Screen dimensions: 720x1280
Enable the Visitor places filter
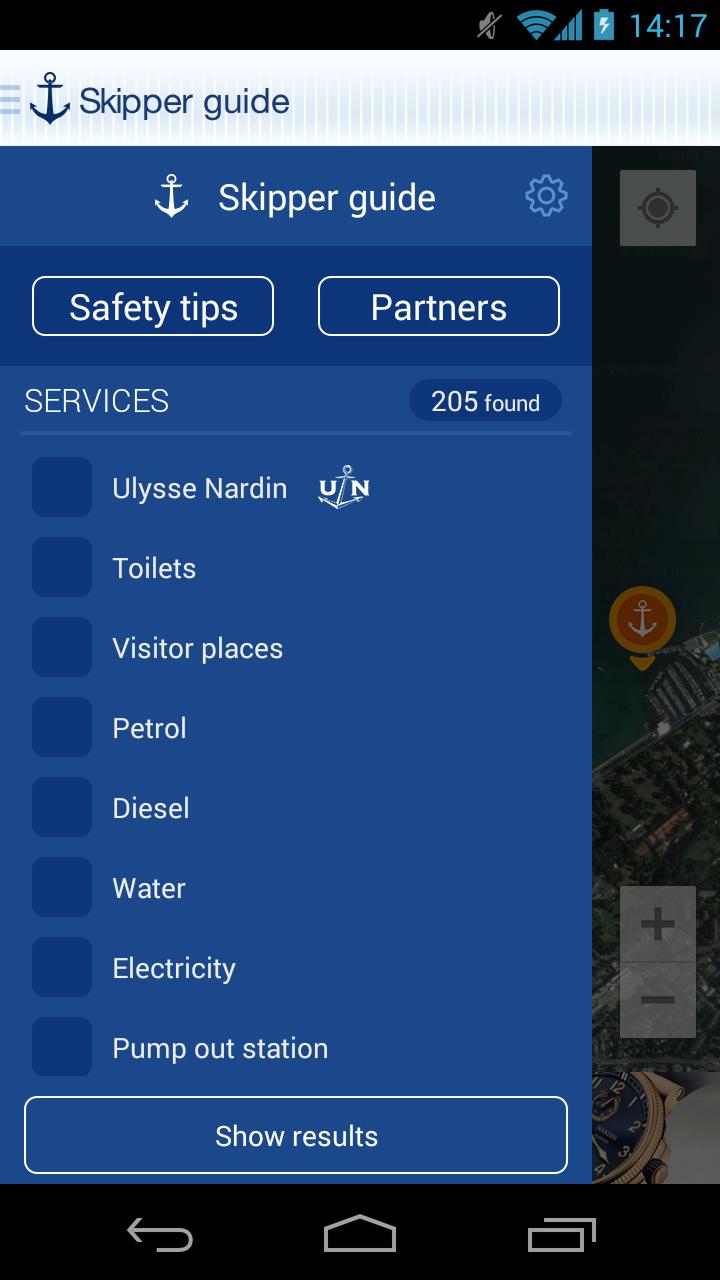(x=62, y=648)
